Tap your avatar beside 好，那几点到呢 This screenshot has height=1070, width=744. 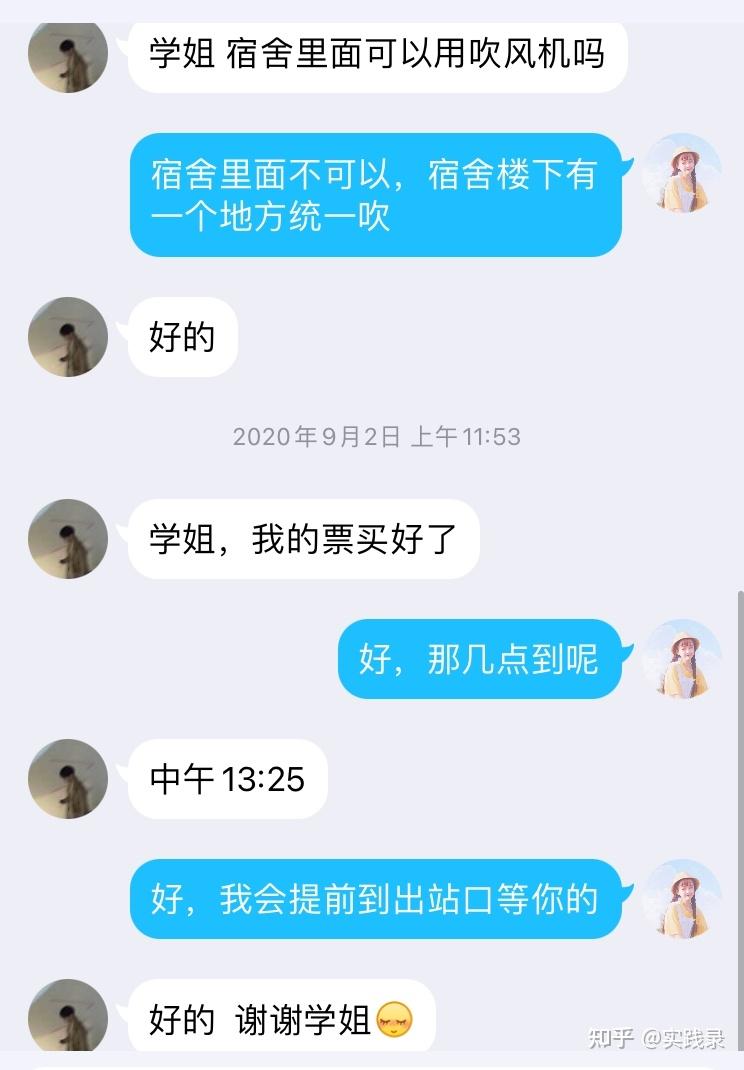point(682,659)
